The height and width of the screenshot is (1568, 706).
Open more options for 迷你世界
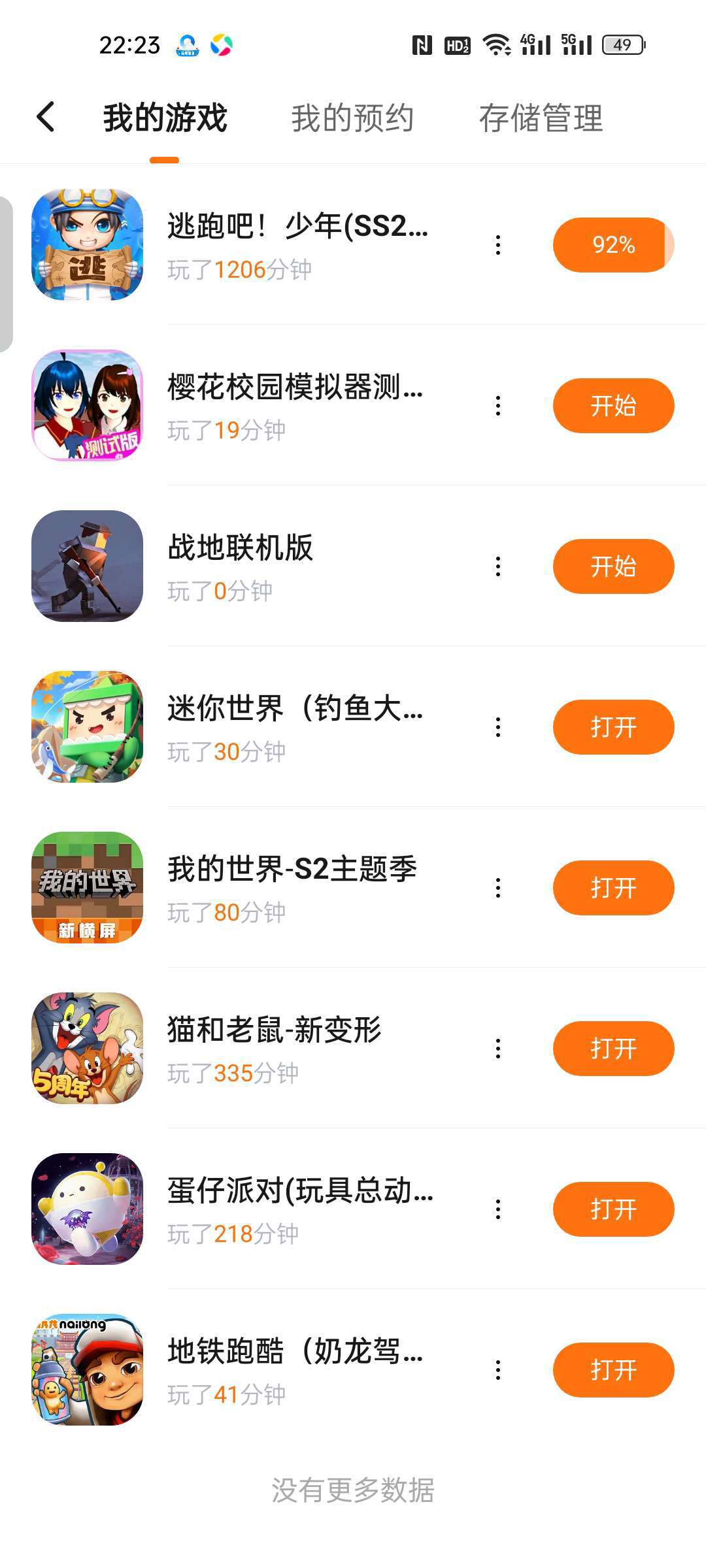498,727
